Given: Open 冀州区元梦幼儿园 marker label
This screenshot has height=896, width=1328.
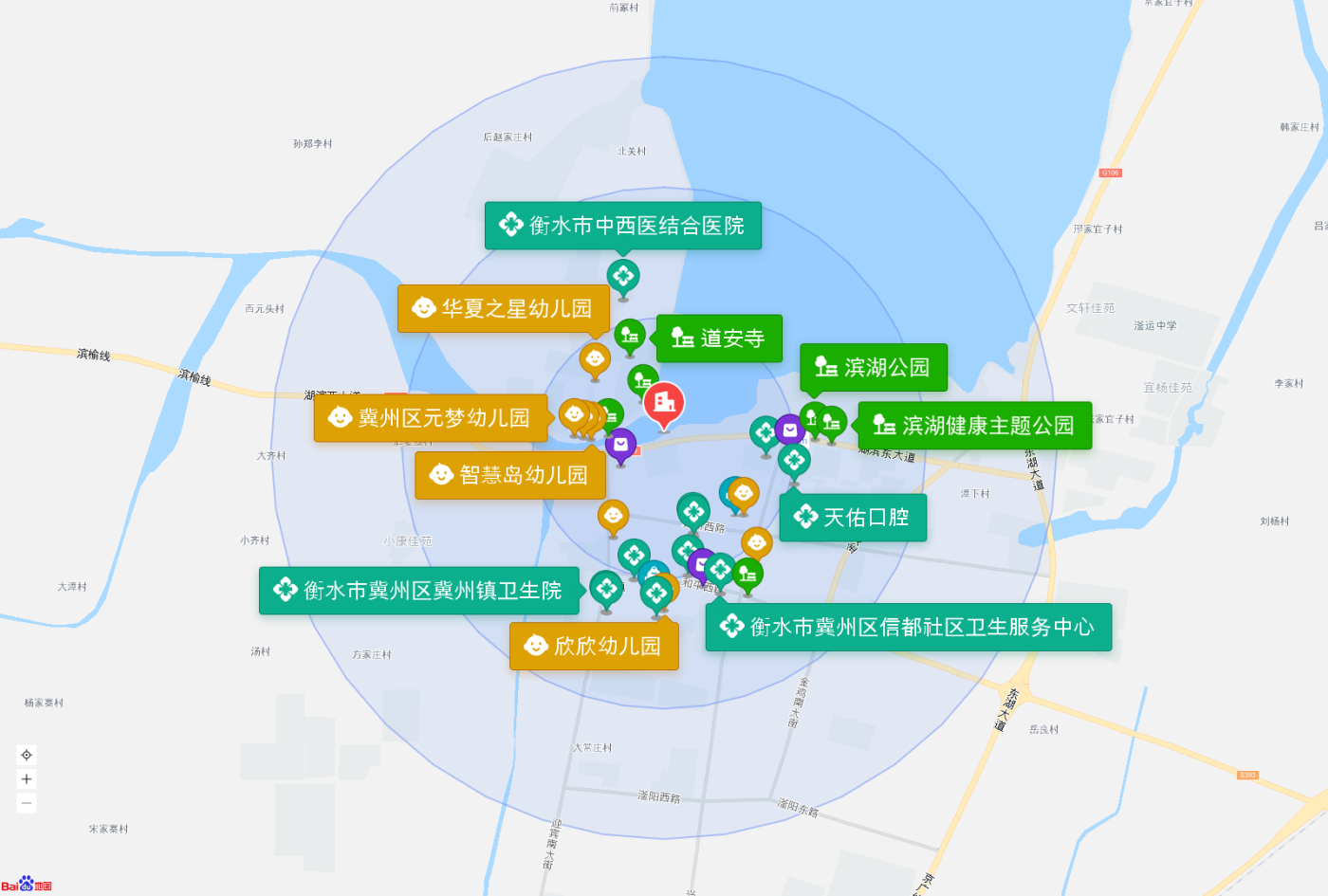Looking at the screenshot, I should (431, 418).
